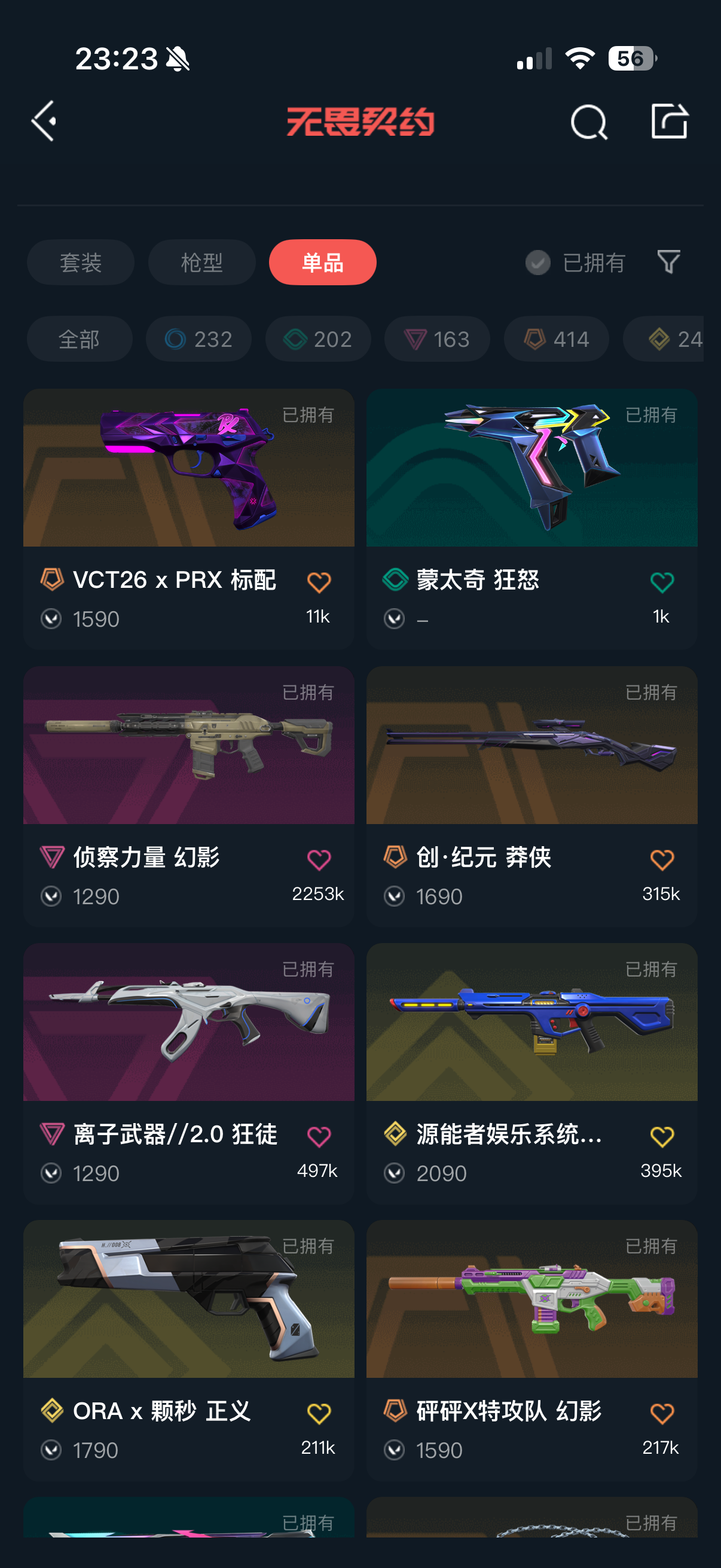Switch to the 枪型 tab
The height and width of the screenshot is (1568, 721).
(x=201, y=263)
